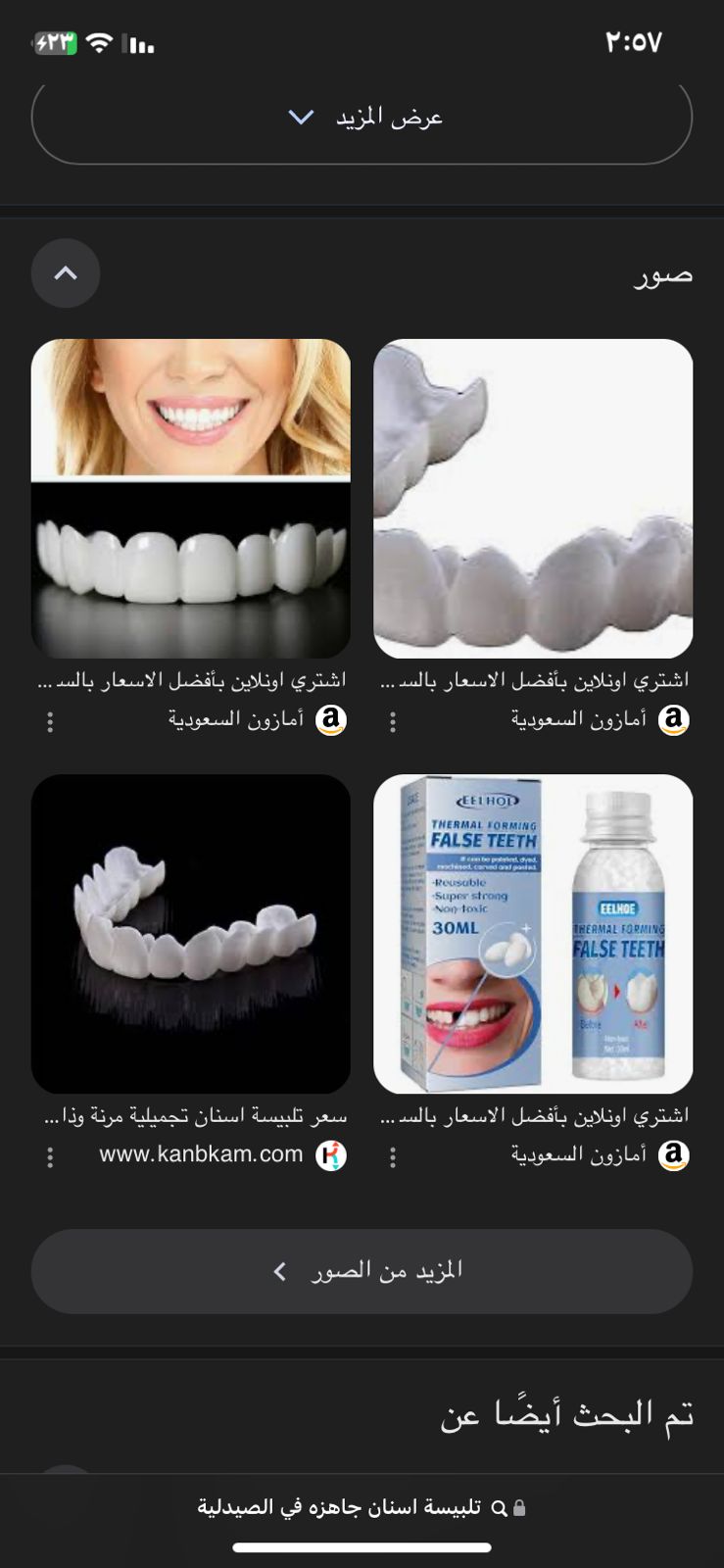Open the أمازون السعودية source under EELHOE image

click(578, 1155)
